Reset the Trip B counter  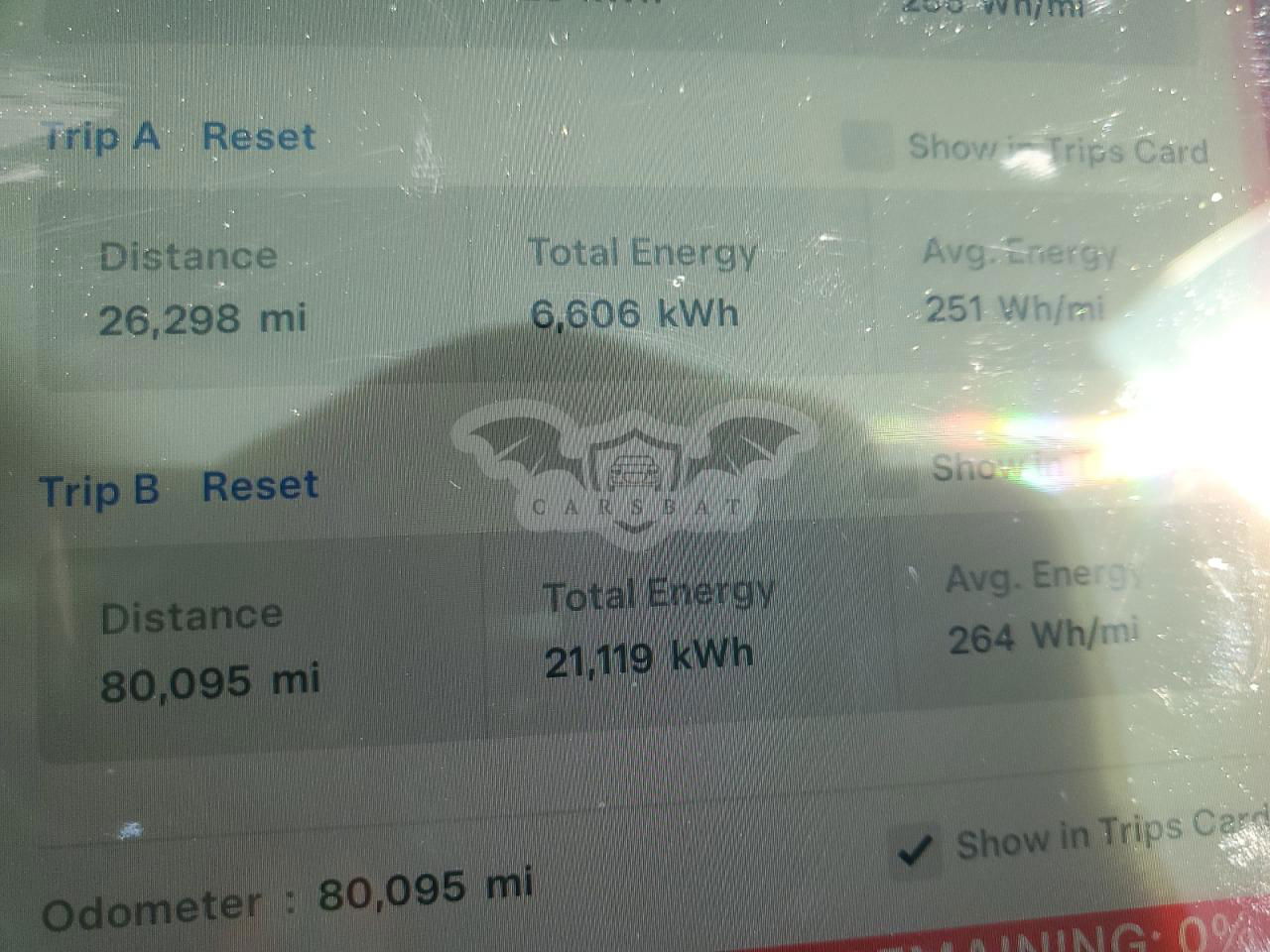[259, 486]
